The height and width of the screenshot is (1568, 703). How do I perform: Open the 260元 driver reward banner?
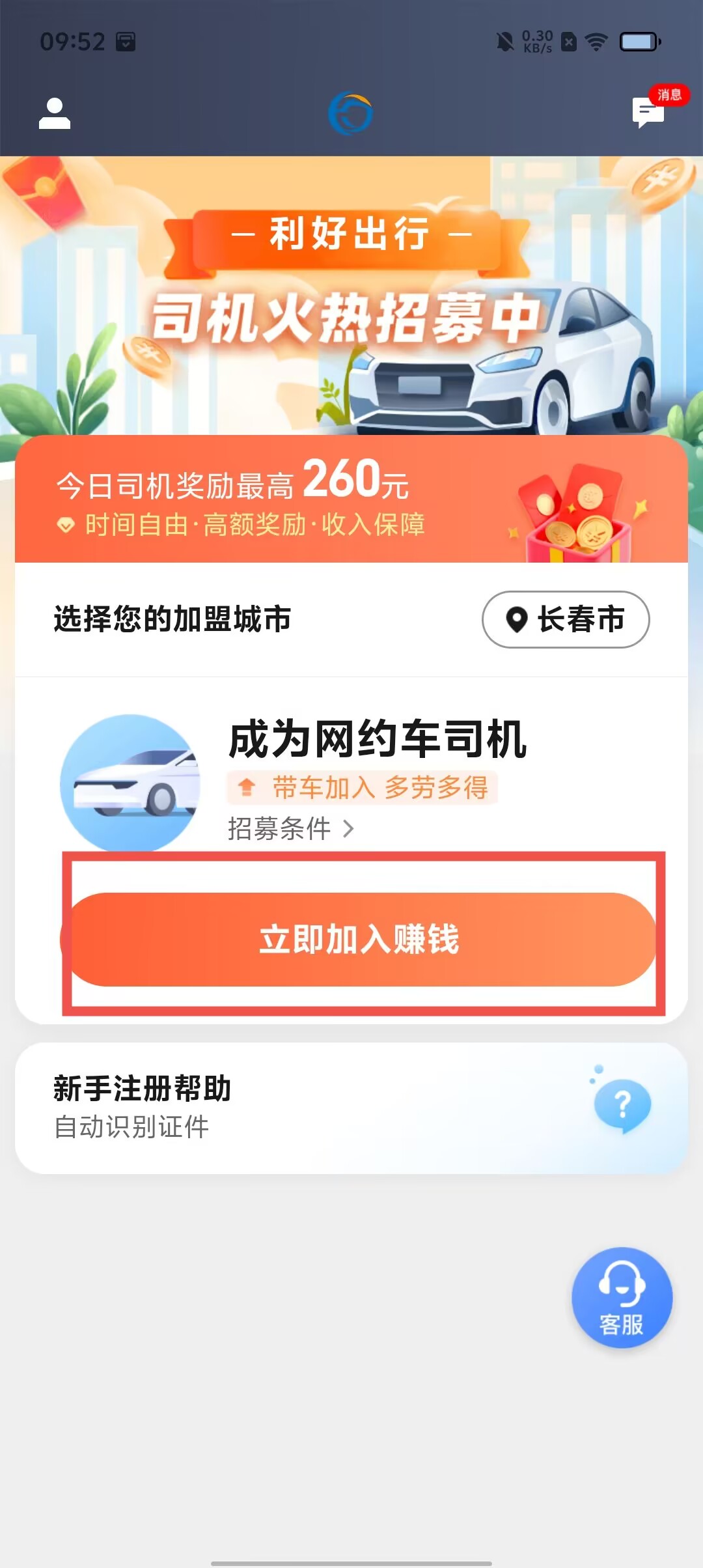click(x=351, y=499)
